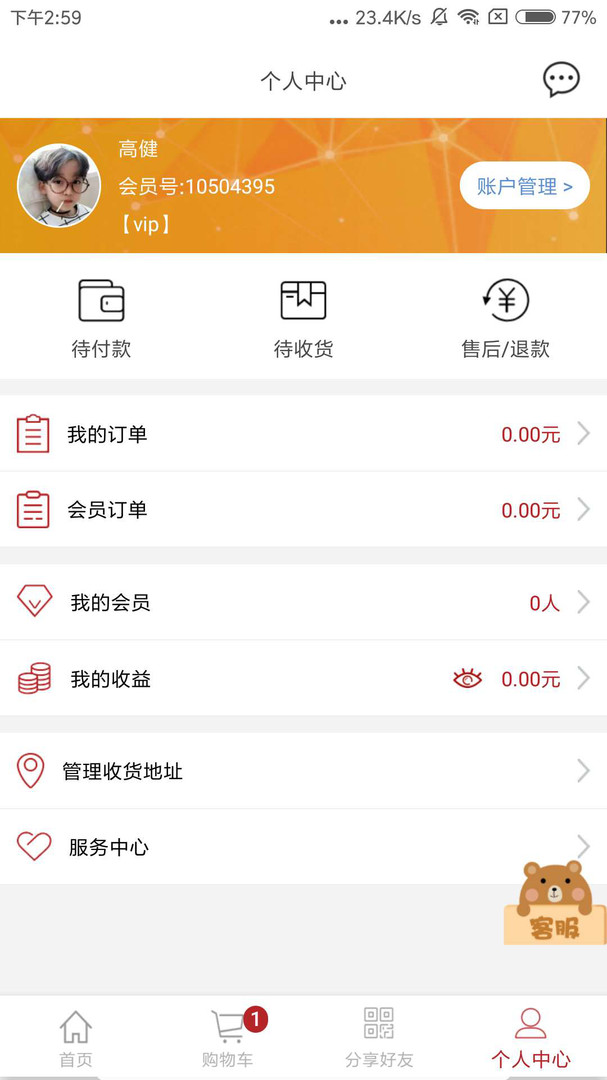Switch to the 购物车 cart tab
The image size is (607, 1080).
click(x=228, y=1038)
